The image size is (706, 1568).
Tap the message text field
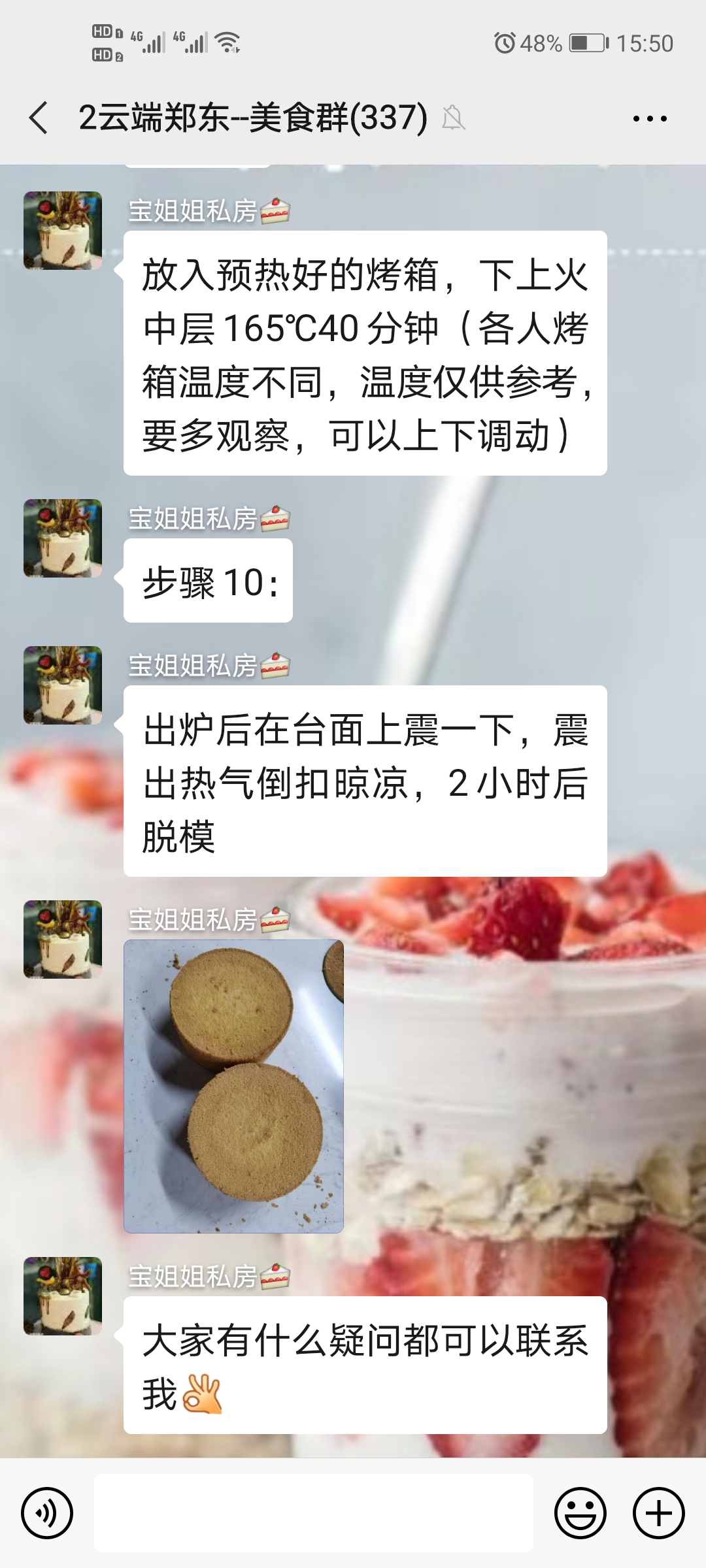point(314,1513)
